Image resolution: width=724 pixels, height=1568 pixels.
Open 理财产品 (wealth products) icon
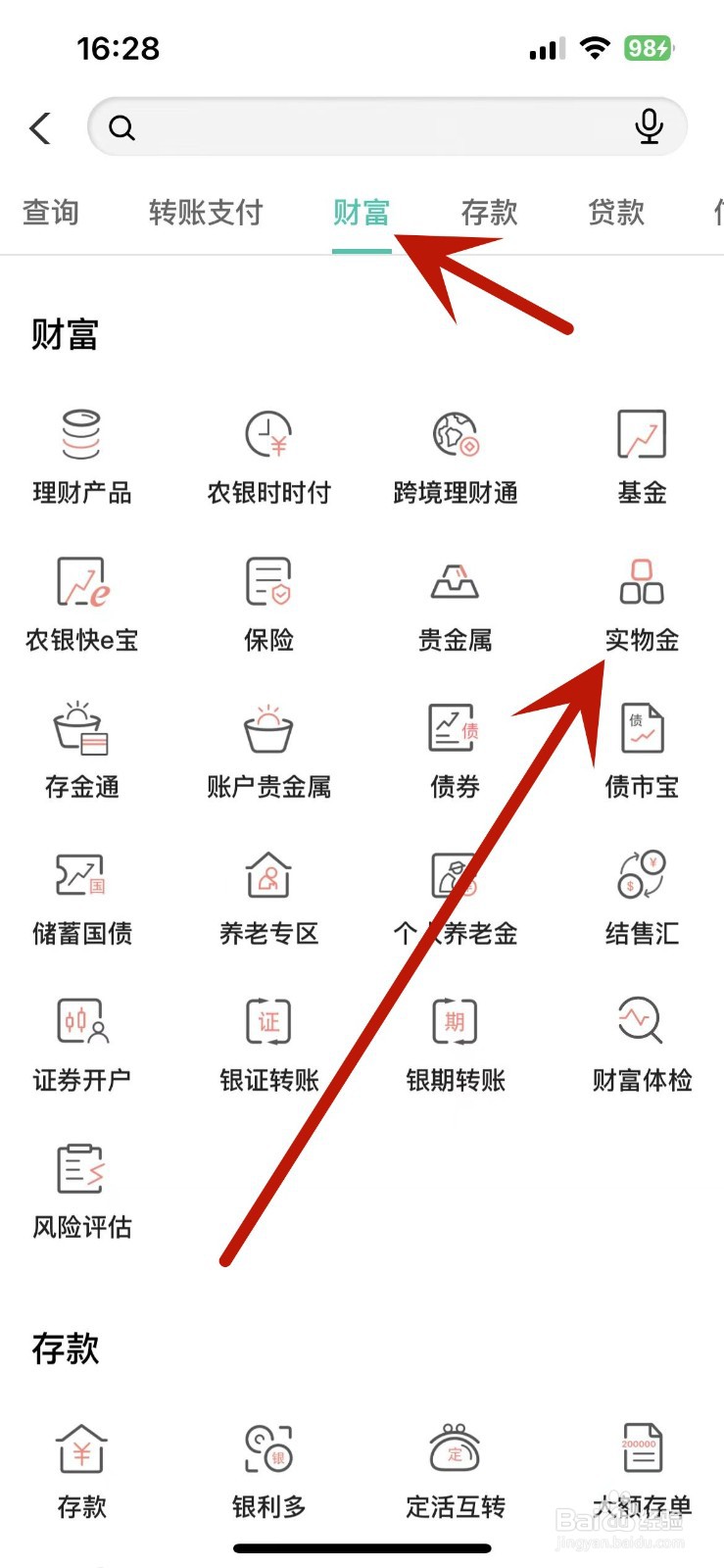(x=81, y=456)
